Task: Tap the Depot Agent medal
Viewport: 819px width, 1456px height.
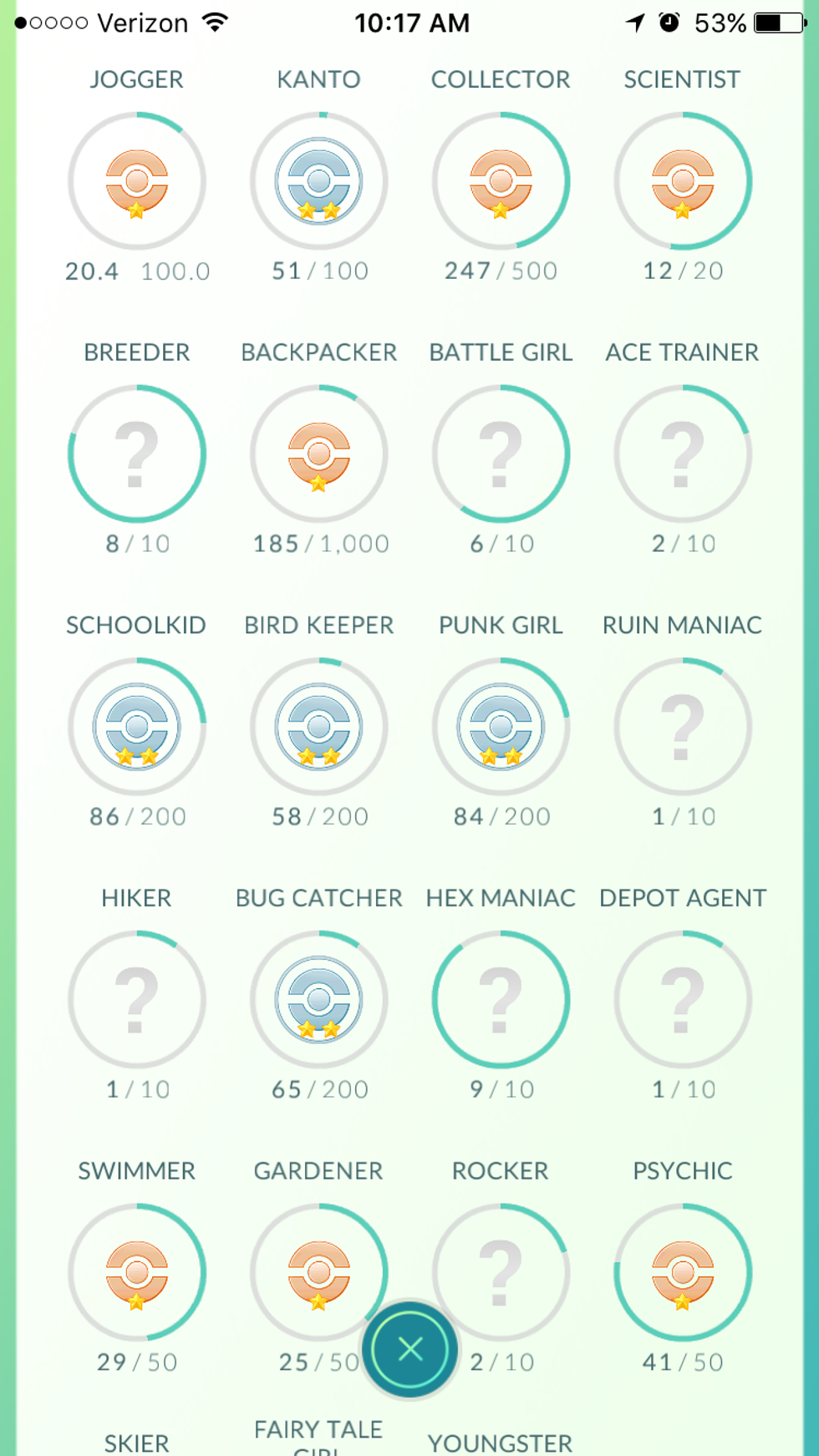Action: point(683,1000)
